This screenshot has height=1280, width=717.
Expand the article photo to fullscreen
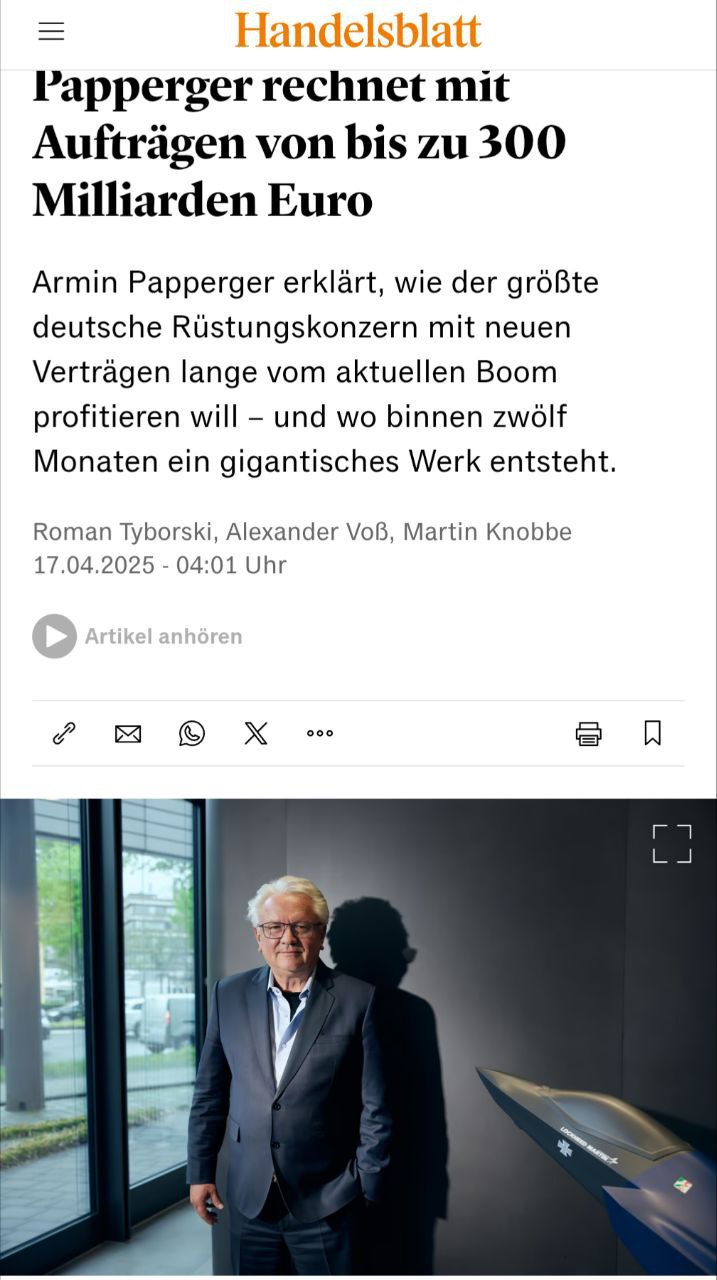672,843
